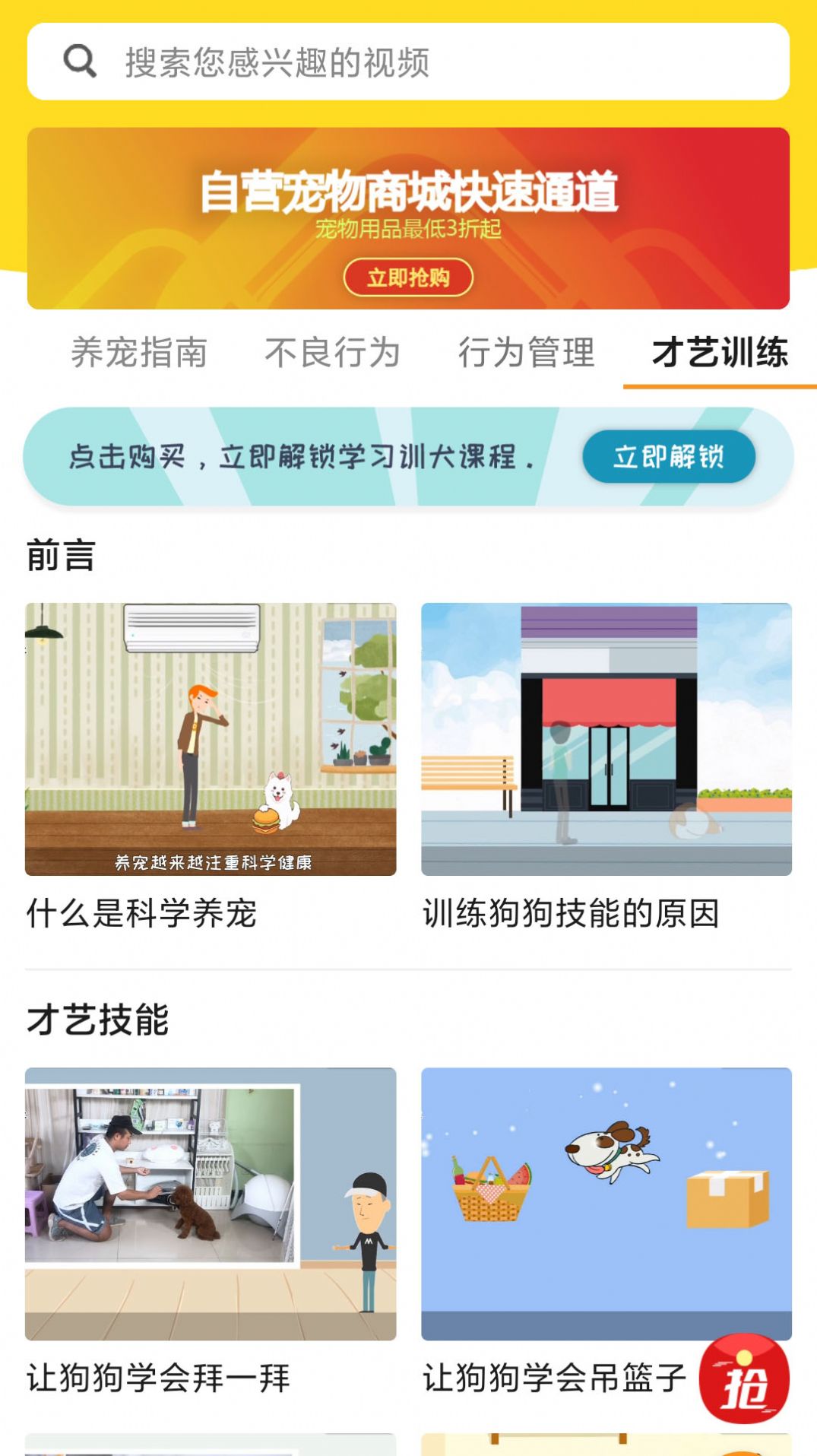Select the 才艺训练 tab
This screenshot has height=1456, width=817.
pos(718,351)
